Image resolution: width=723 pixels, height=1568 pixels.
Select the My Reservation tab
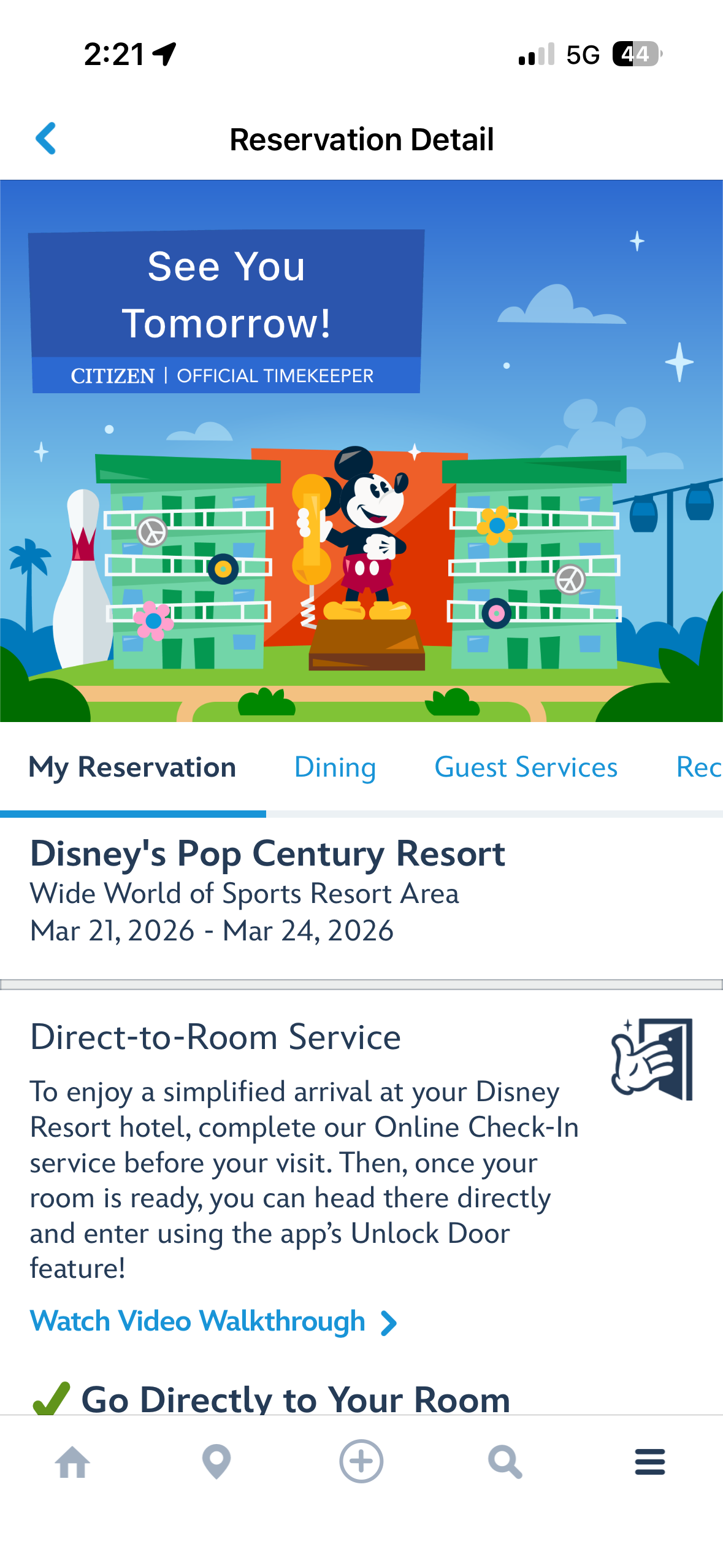[x=132, y=767]
